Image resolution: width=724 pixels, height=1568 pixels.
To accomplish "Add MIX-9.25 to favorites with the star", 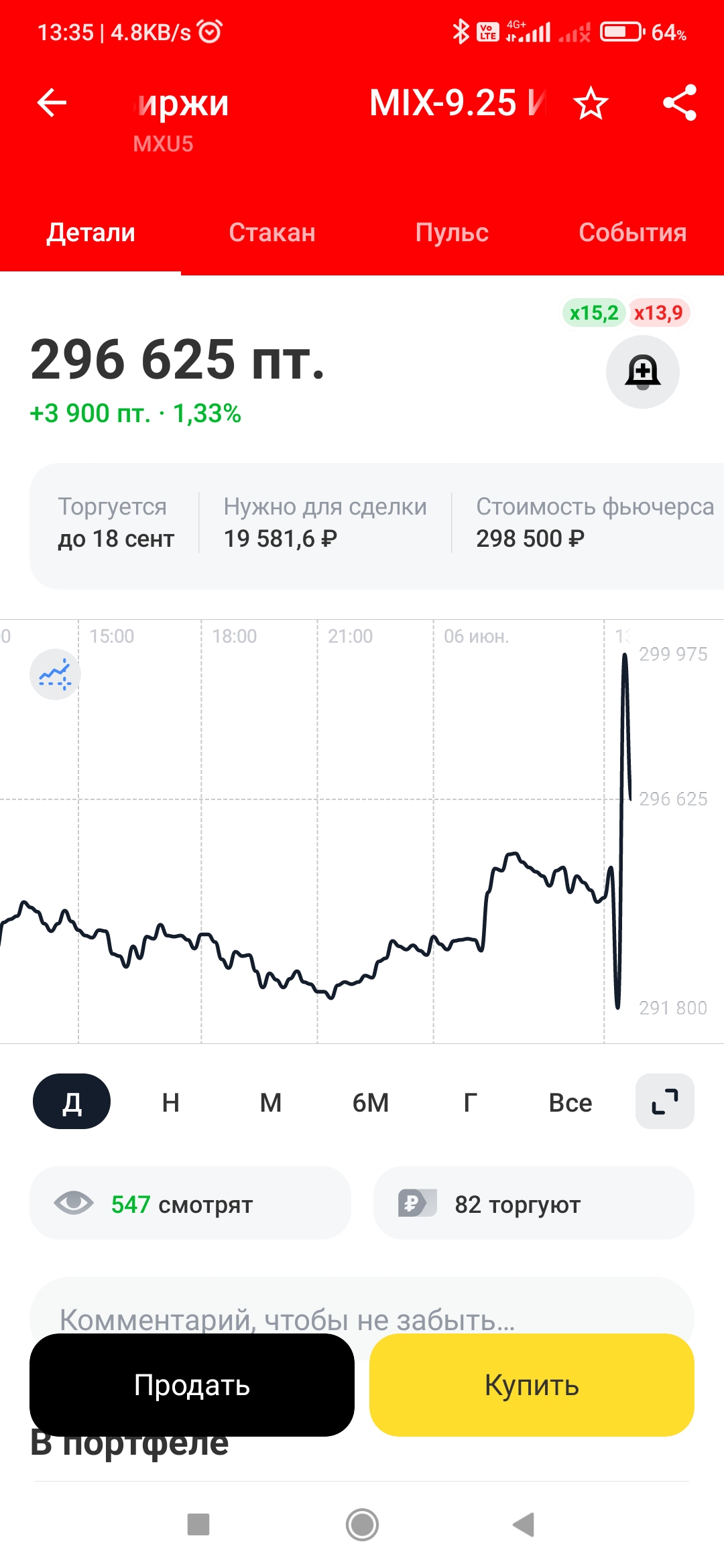I will (591, 103).
